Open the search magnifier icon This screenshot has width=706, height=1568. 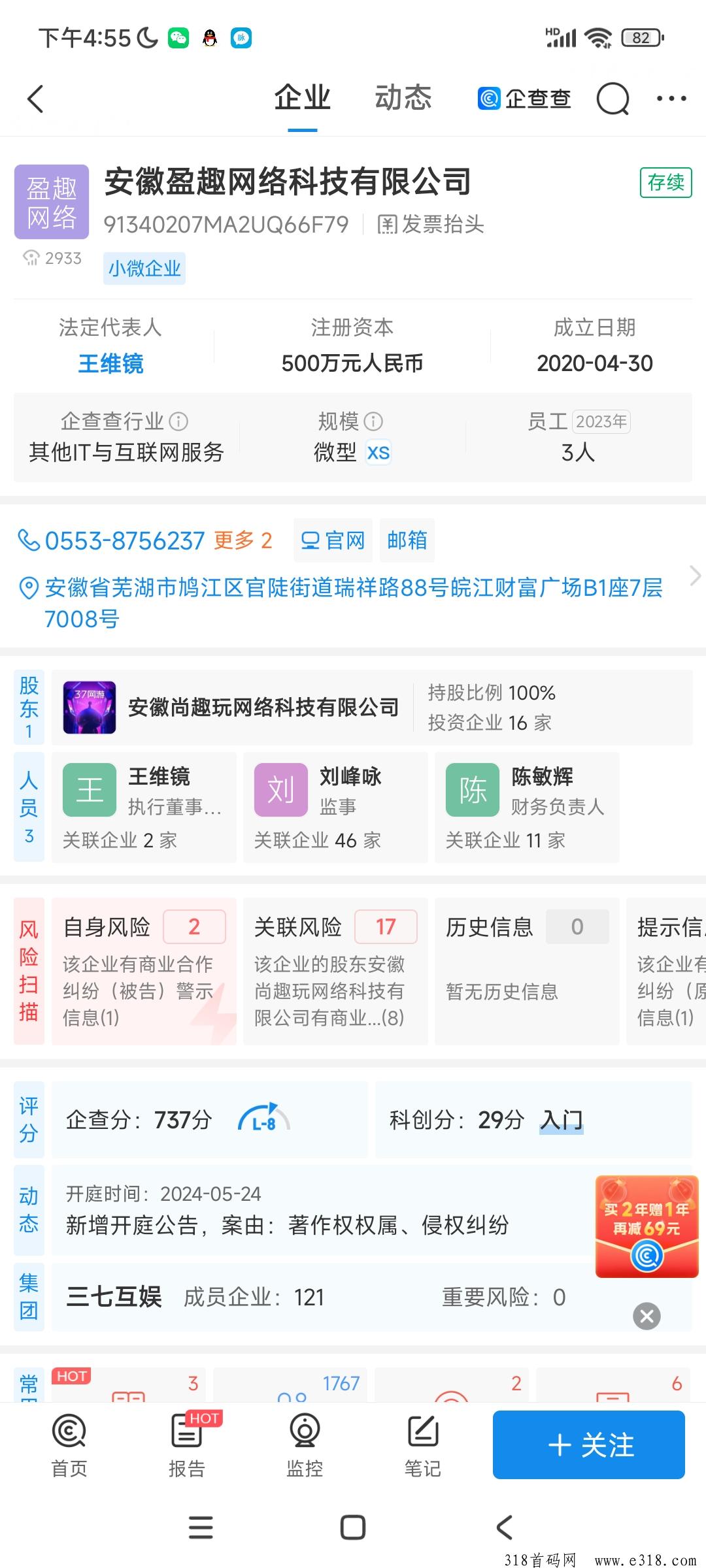[x=613, y=99]
